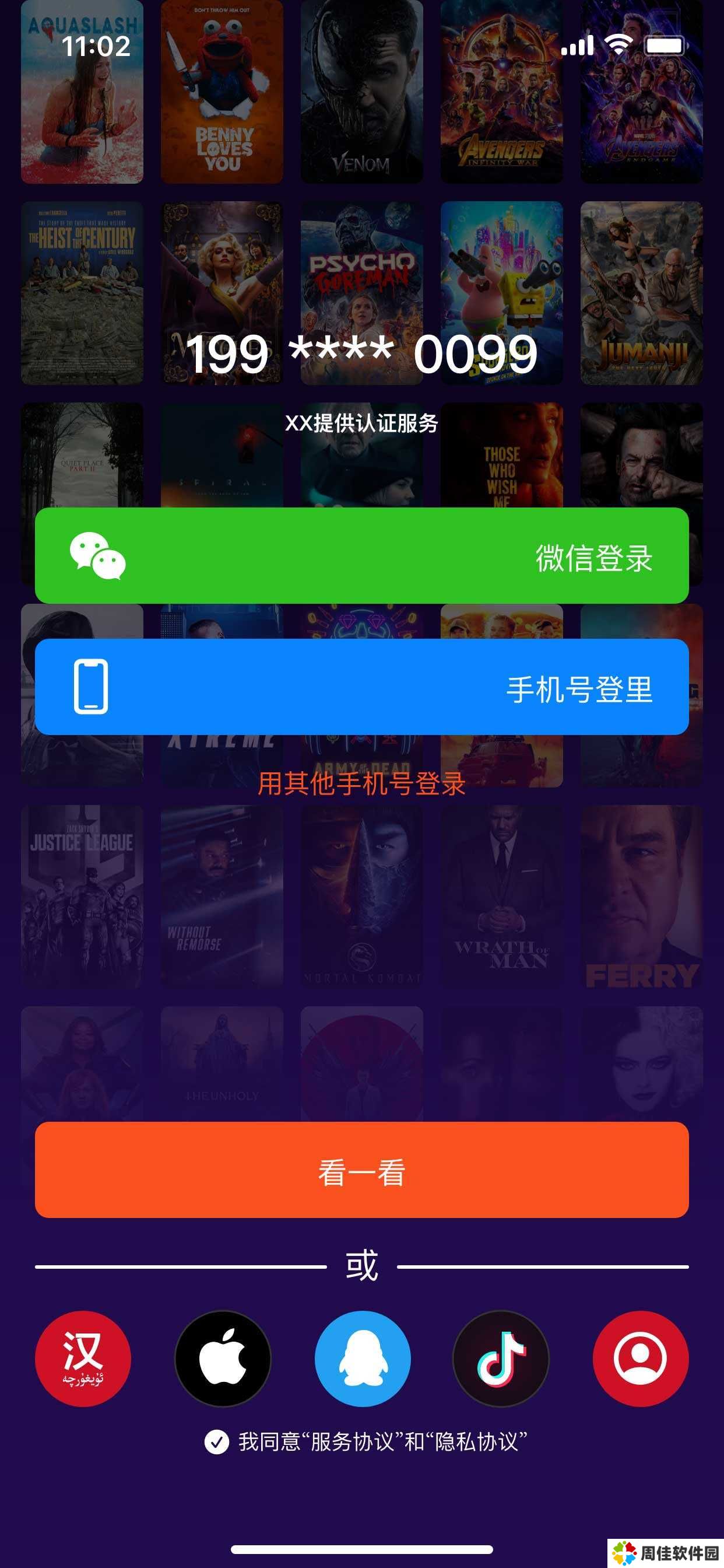Tap the orange 看一看 button
Image resolution: width=724 pixels, height=1568 pixels.
click(361, 1170)
